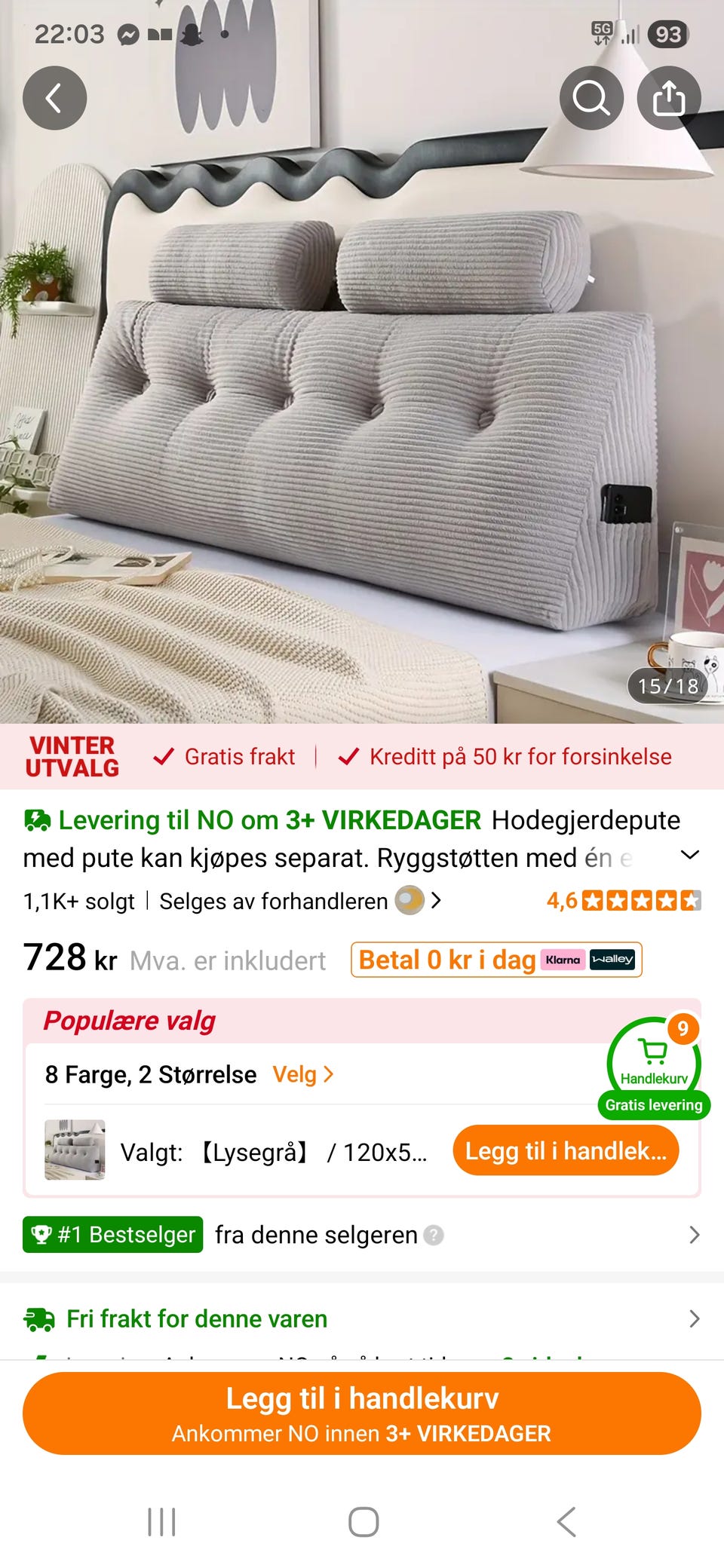This screenshot has height=1568, width=724.
Task: Open Velg to choose color and size
Action: [x=302, y=1073]
